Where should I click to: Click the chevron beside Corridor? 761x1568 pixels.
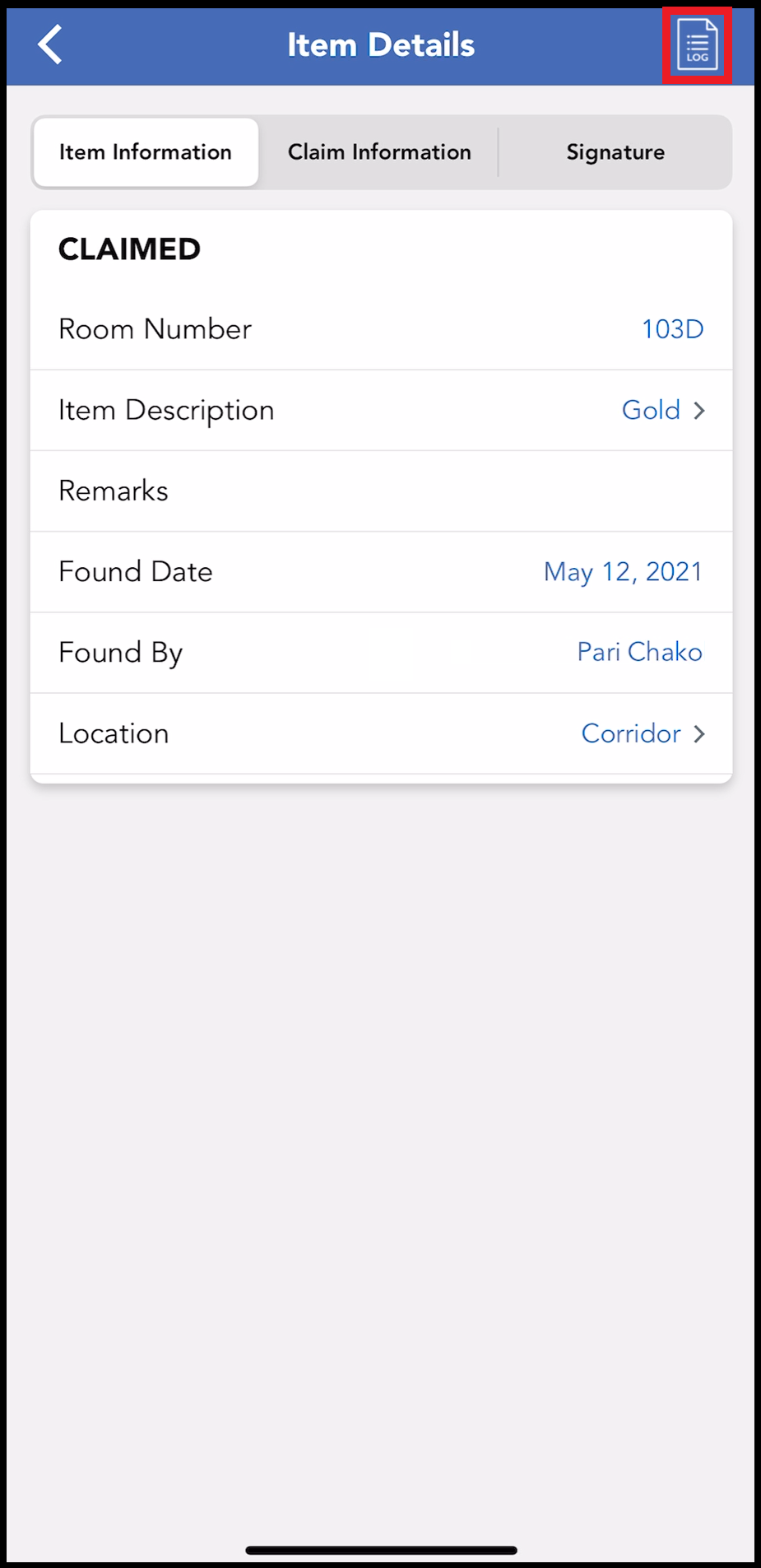click(698, 733)
